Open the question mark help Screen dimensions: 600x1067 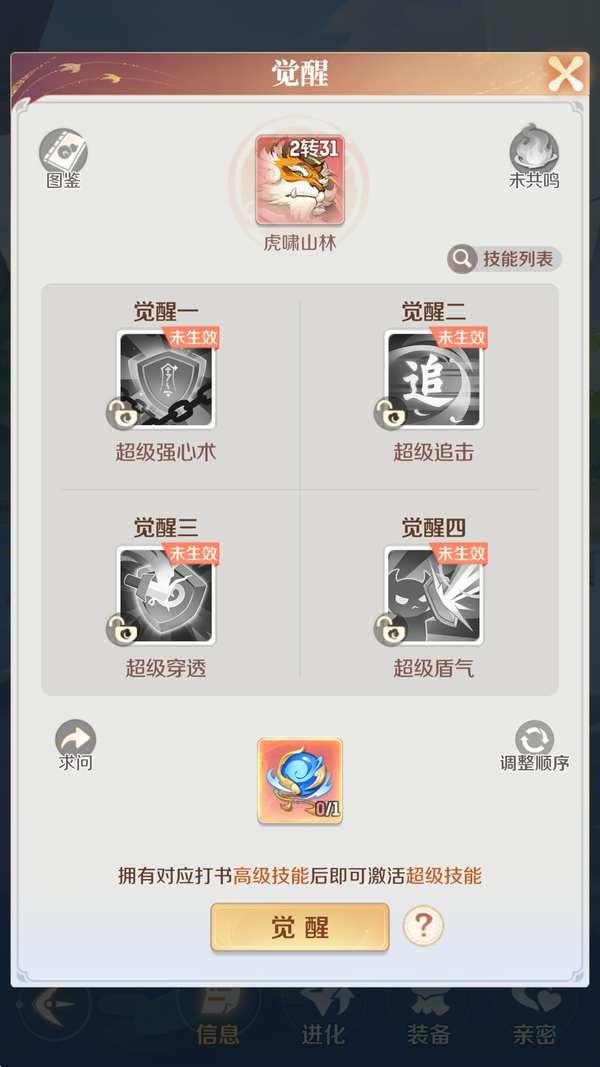(423, 926)
